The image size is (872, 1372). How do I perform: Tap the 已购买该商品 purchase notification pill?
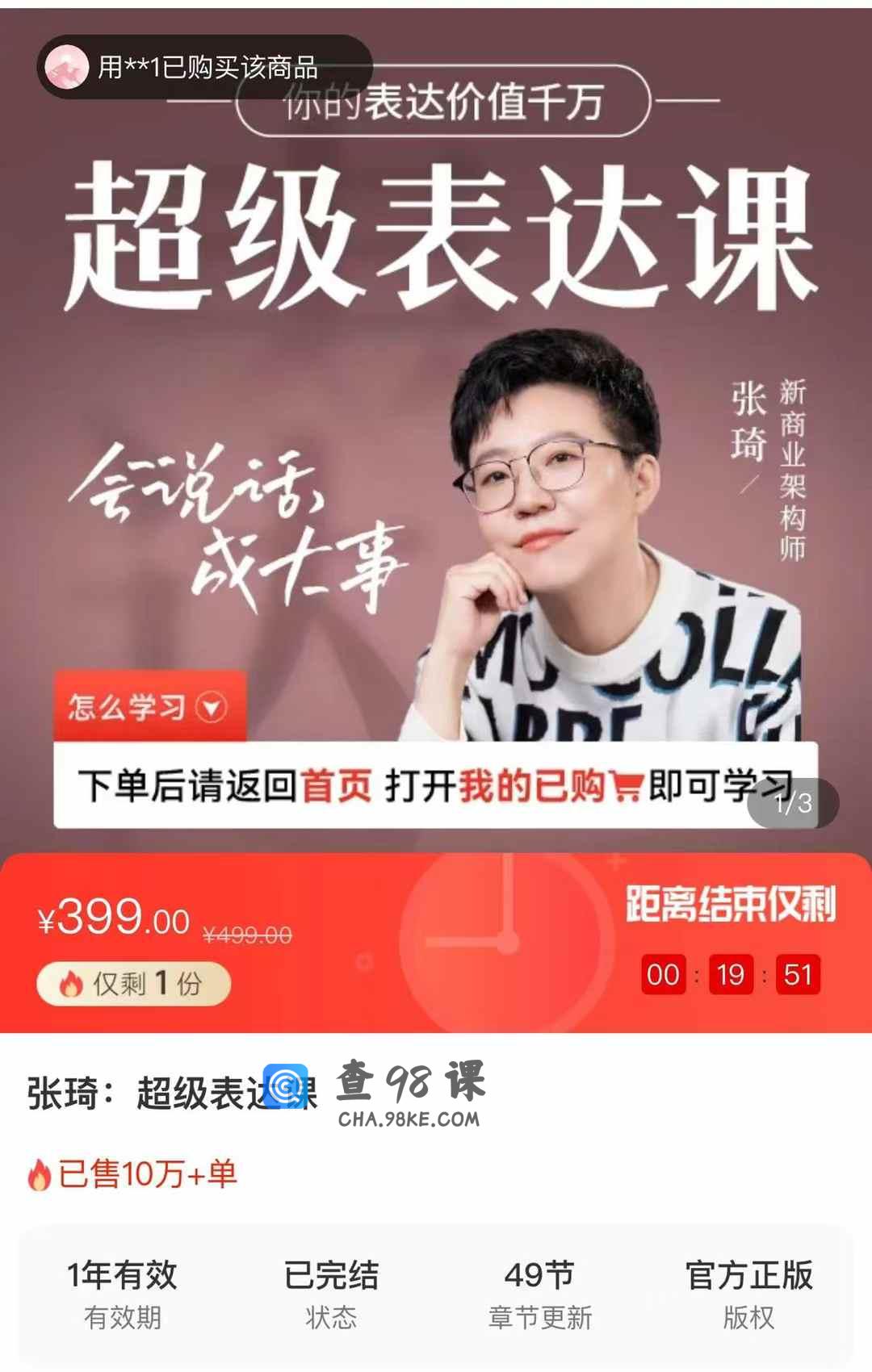[204, 67]
